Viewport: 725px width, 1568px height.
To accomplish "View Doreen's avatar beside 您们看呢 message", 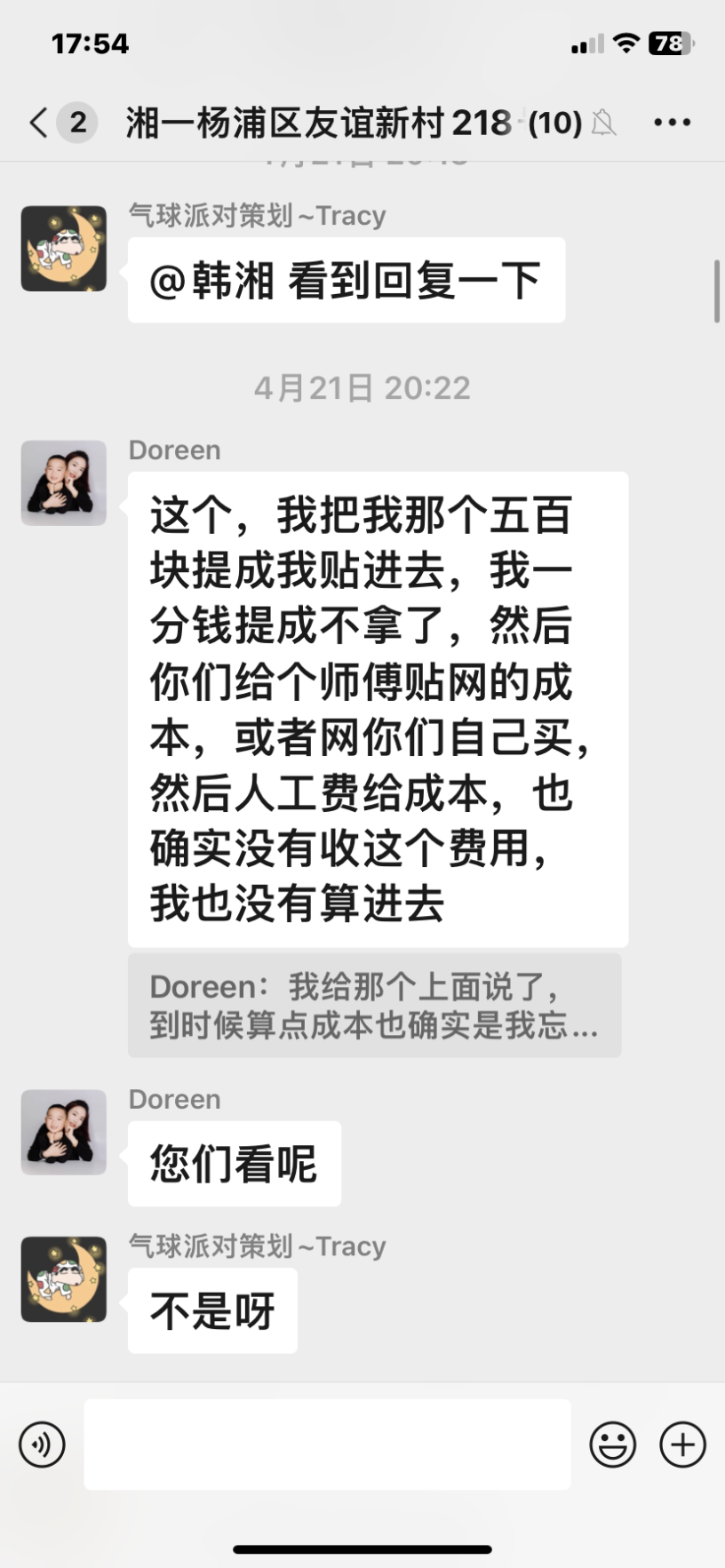I will 64,1133.
